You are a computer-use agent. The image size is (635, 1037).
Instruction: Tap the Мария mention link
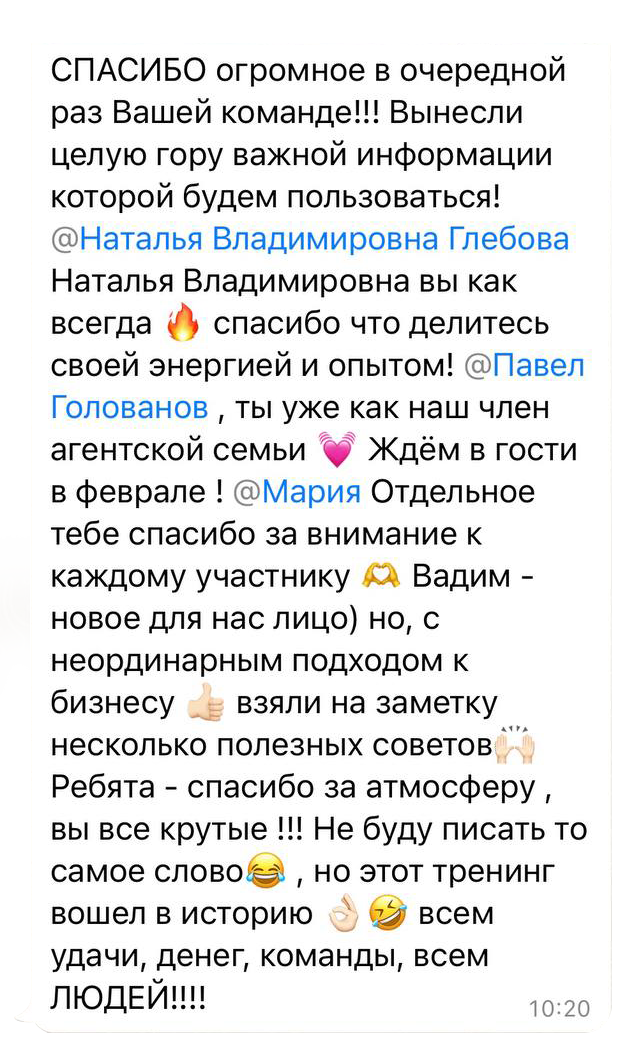298,493
